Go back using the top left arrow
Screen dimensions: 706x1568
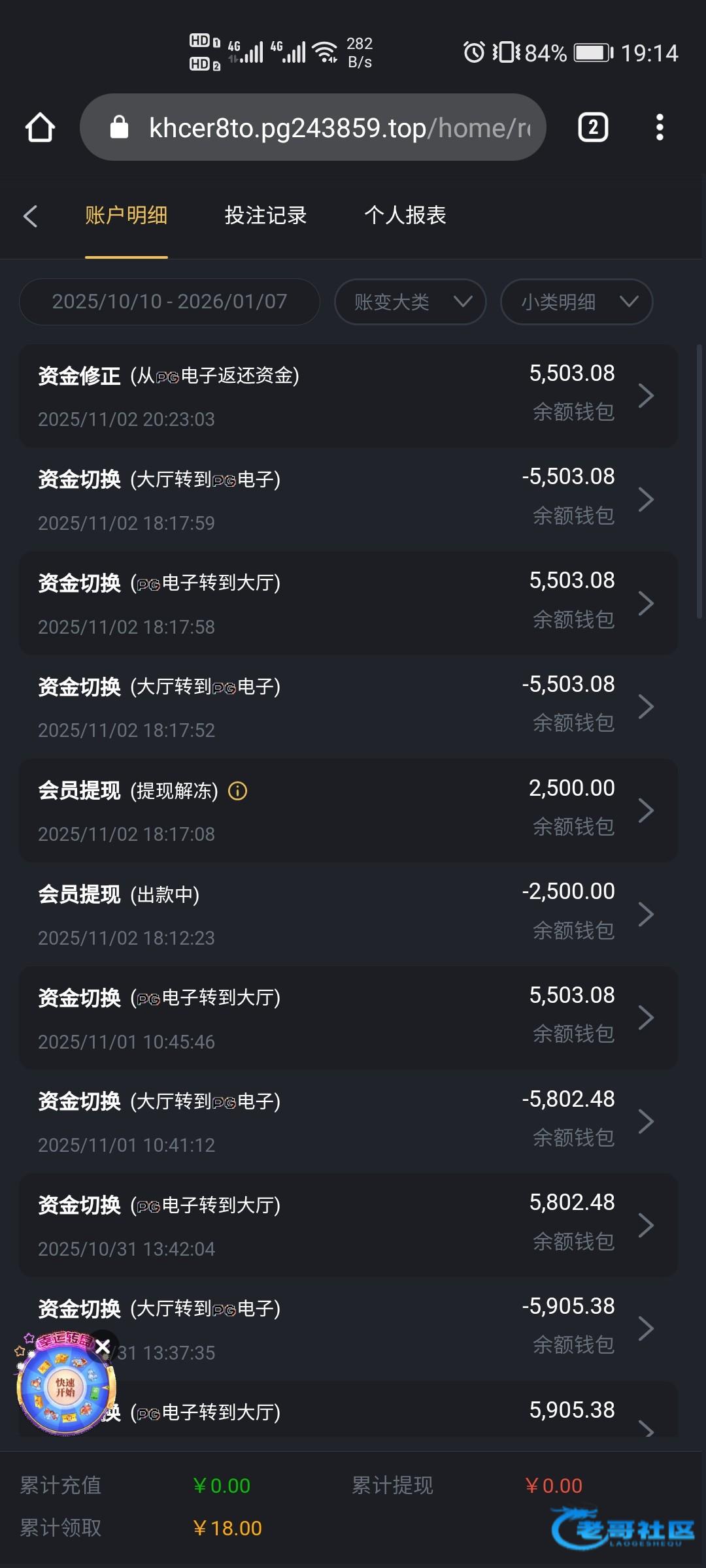(31, 216)
